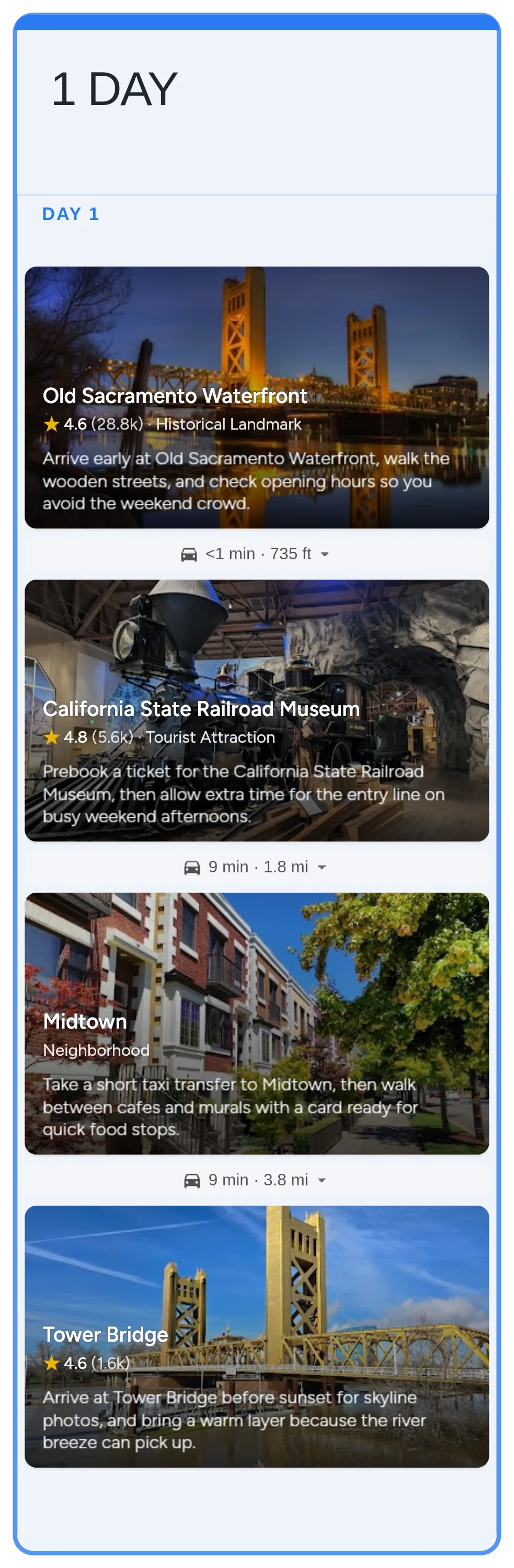Image resolution: width=514 pixels, height=1568 pixels.
Task: Expand the under 1 min, 735 ft drive
Action: tap(324, 554)
